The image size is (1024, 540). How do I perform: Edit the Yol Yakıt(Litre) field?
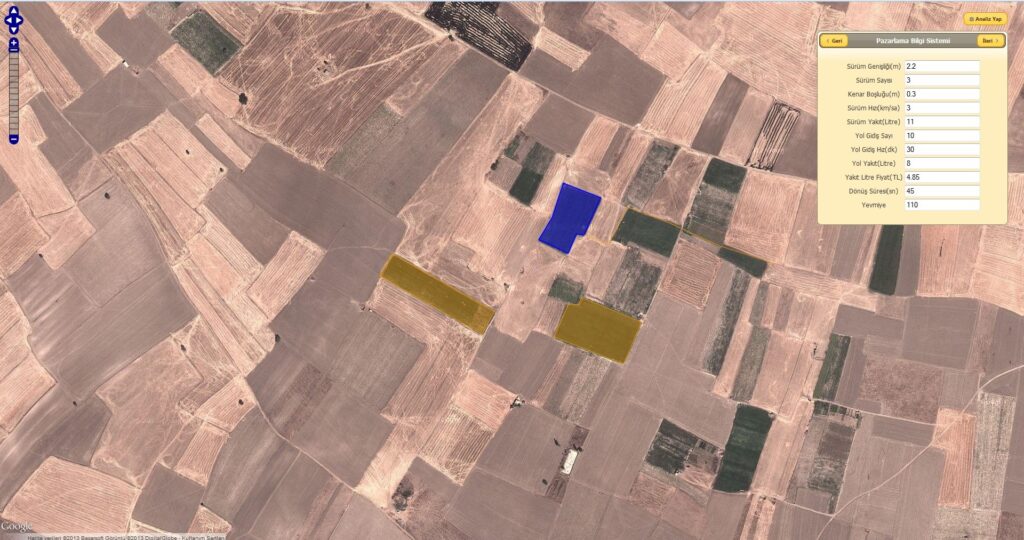[x=941, y=163]
